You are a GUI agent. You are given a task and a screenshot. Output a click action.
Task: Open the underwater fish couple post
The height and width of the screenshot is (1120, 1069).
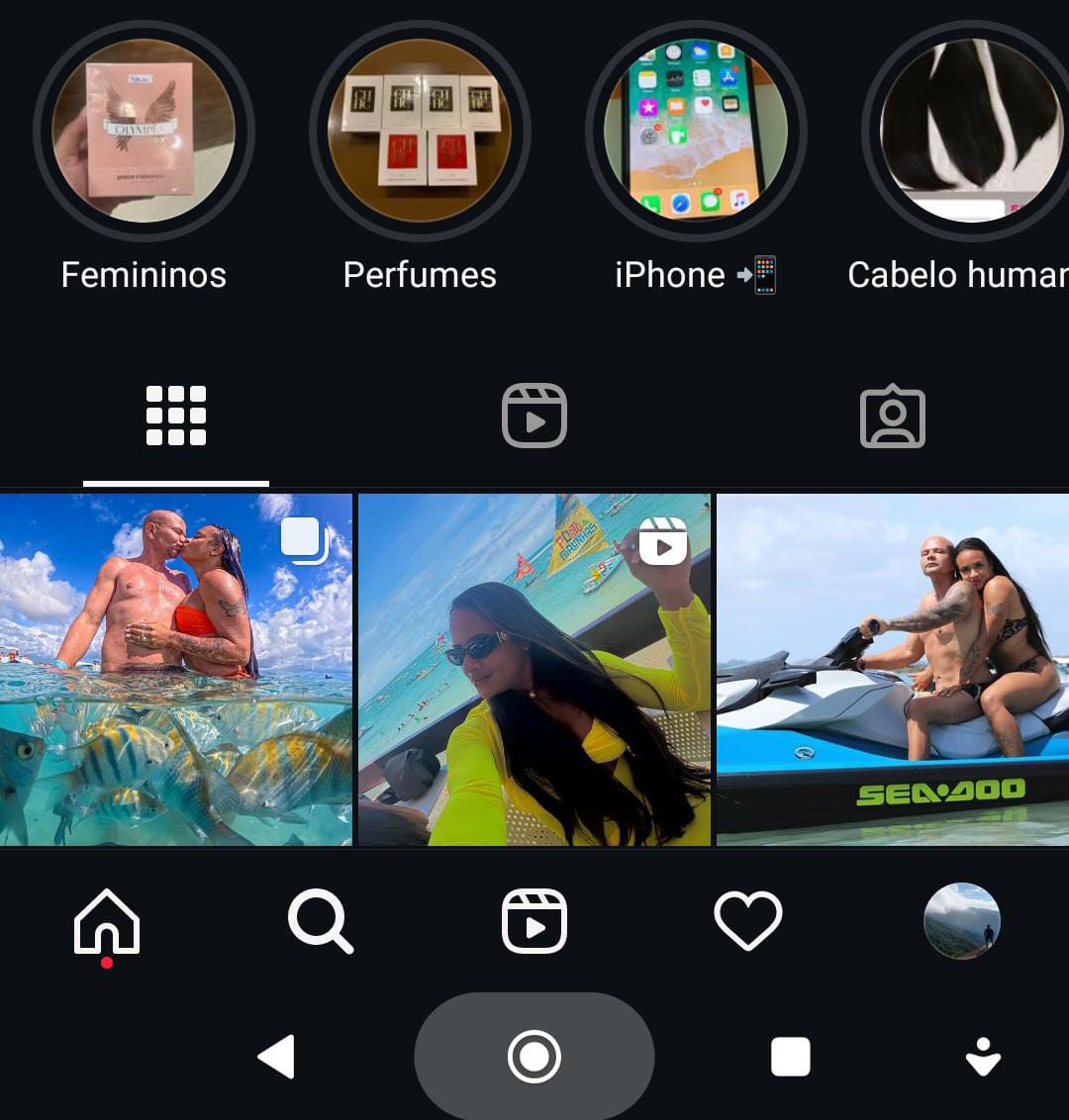click(x=176, y=670)
